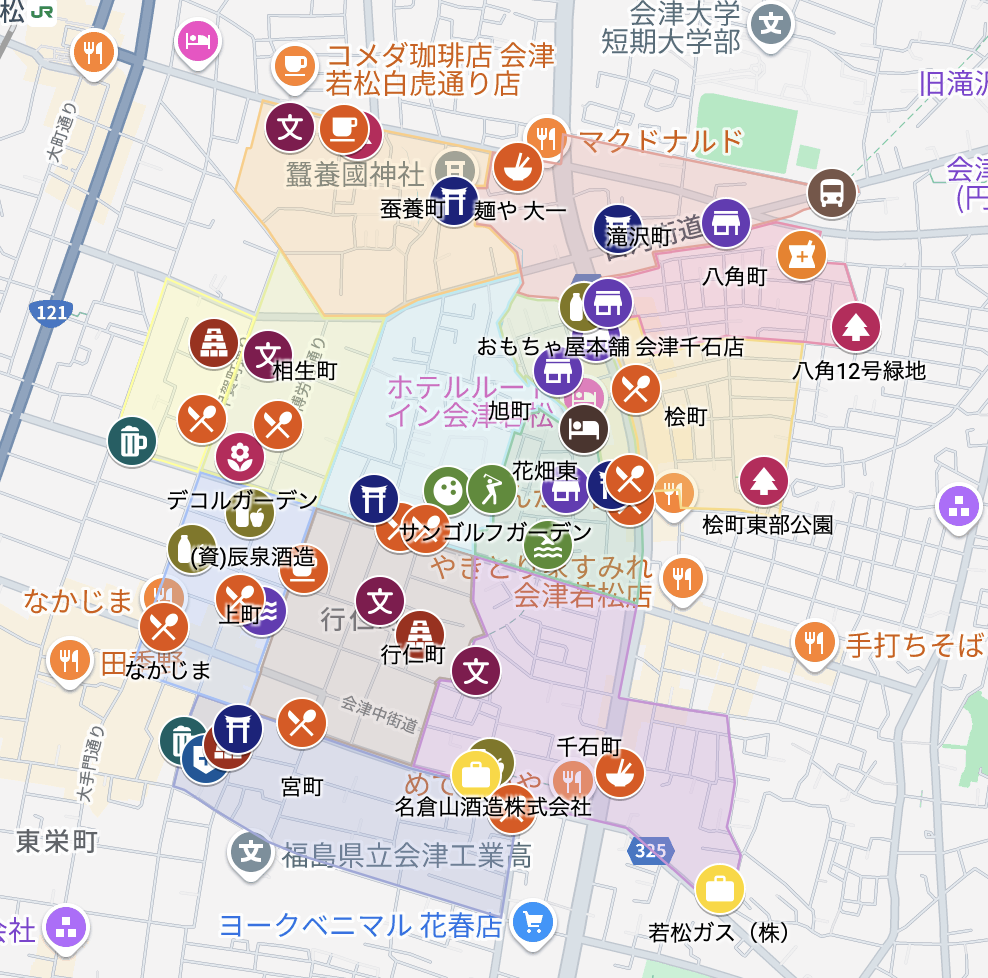Viewport: 988px width, 978px height.
Task: Tap the 若松ガス company pin
Action: coord(719,888)
